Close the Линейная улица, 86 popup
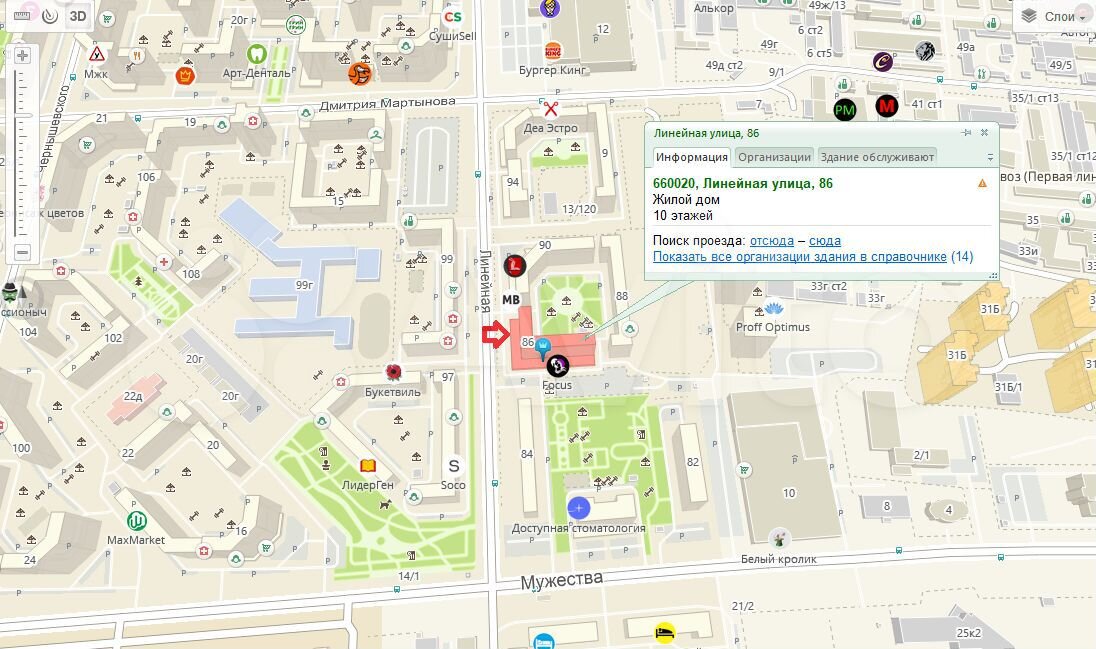Screen dimensions: 1096x649 coord(984,132)
